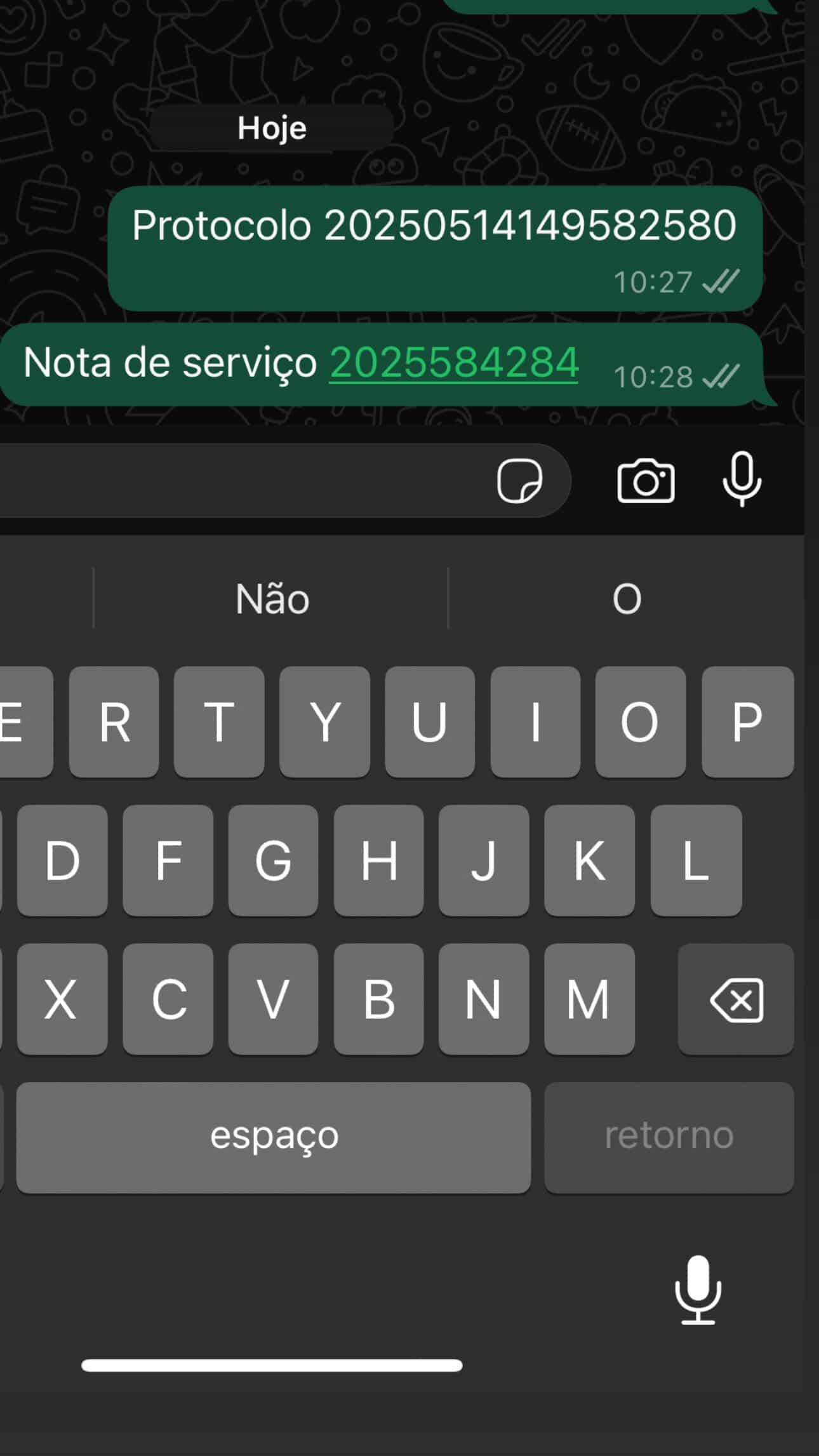Start keyboard dictation with bottom microphone
Viewport: 819px width, 1456px height.
698,1290
